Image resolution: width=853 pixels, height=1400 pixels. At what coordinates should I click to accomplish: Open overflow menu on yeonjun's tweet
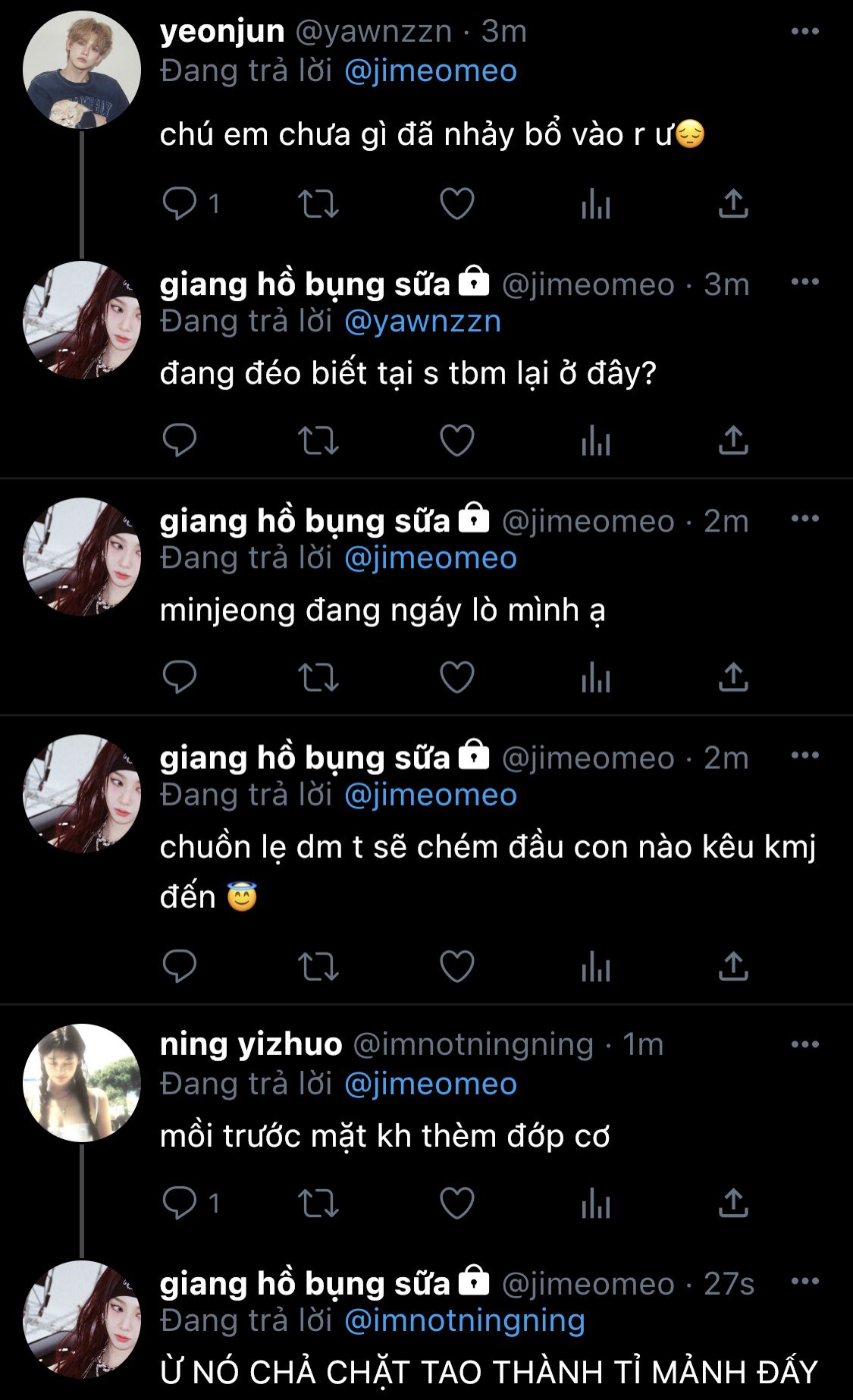click(x=804, y=32)
